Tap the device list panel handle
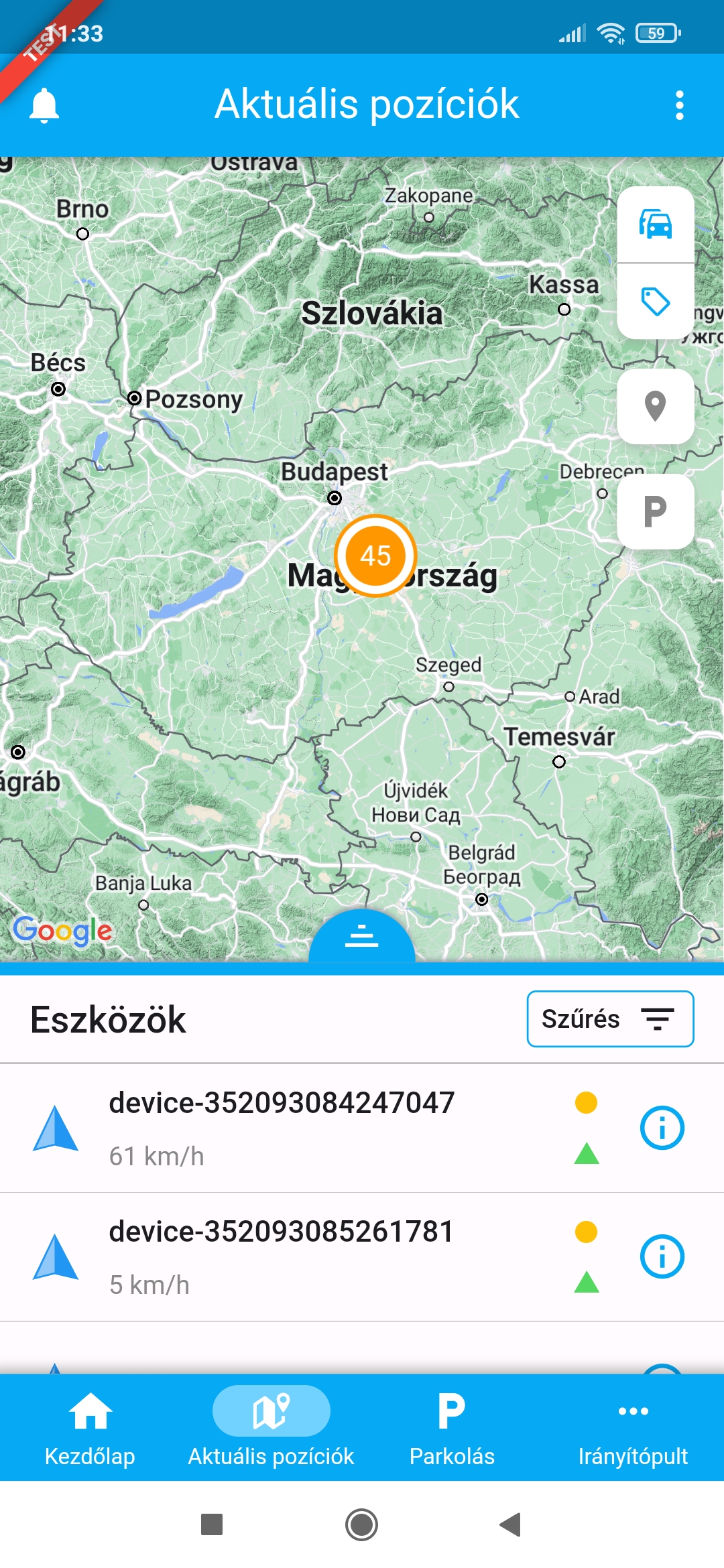 (x=362, y=936)
